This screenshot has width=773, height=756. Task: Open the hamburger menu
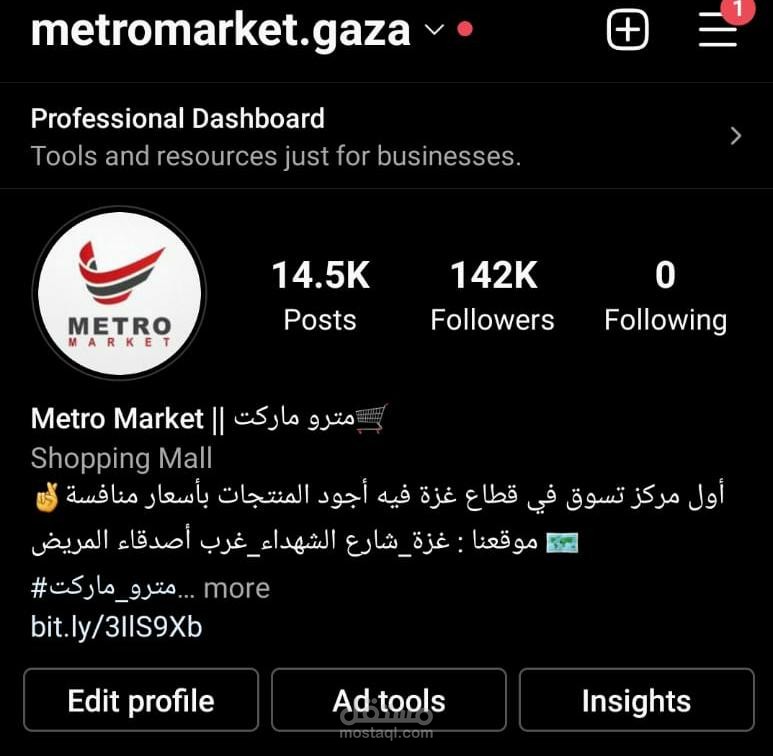coord(718,30)
